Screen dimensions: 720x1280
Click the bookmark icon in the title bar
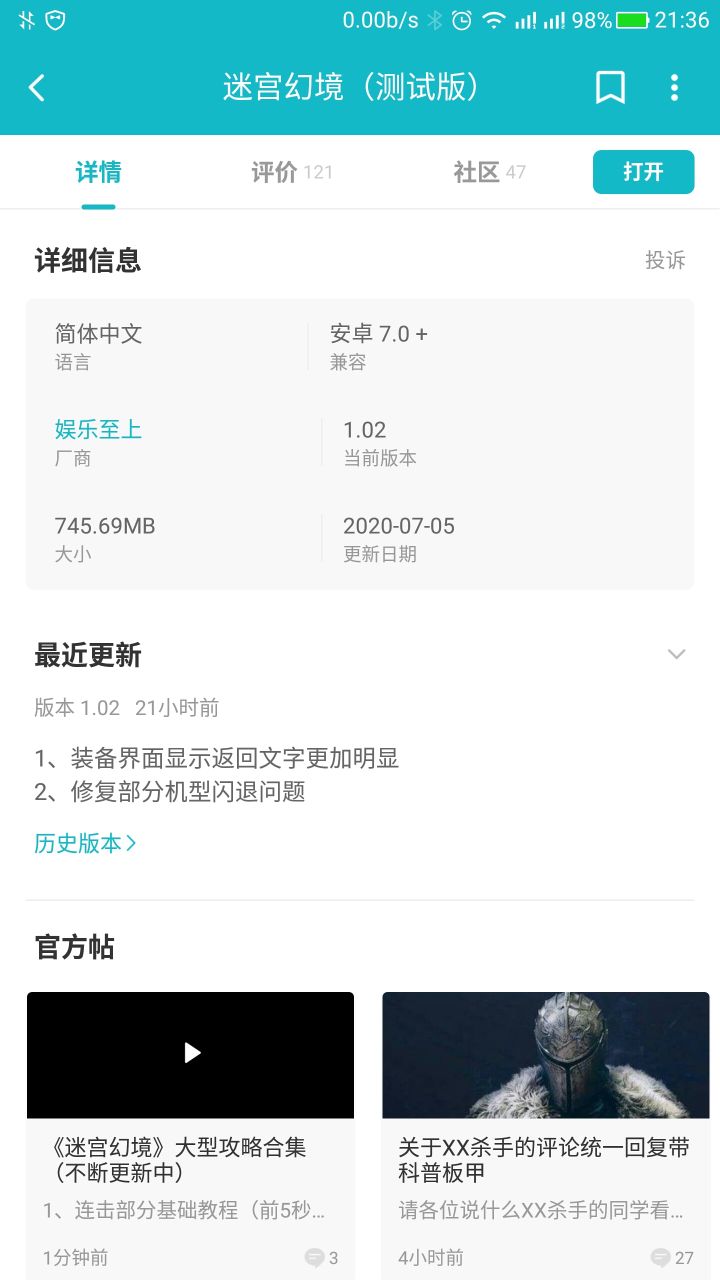(x=610, y=88)
